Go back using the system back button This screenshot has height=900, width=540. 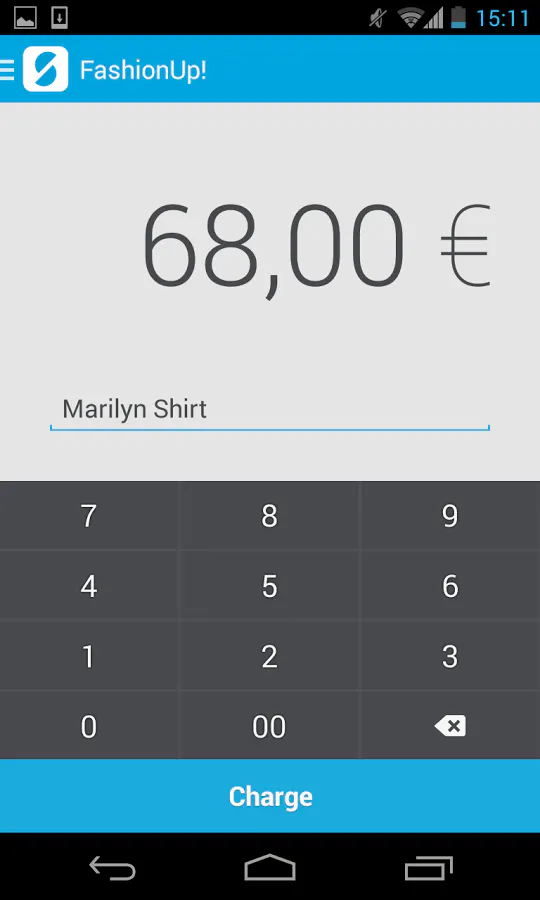click(112, 867)
